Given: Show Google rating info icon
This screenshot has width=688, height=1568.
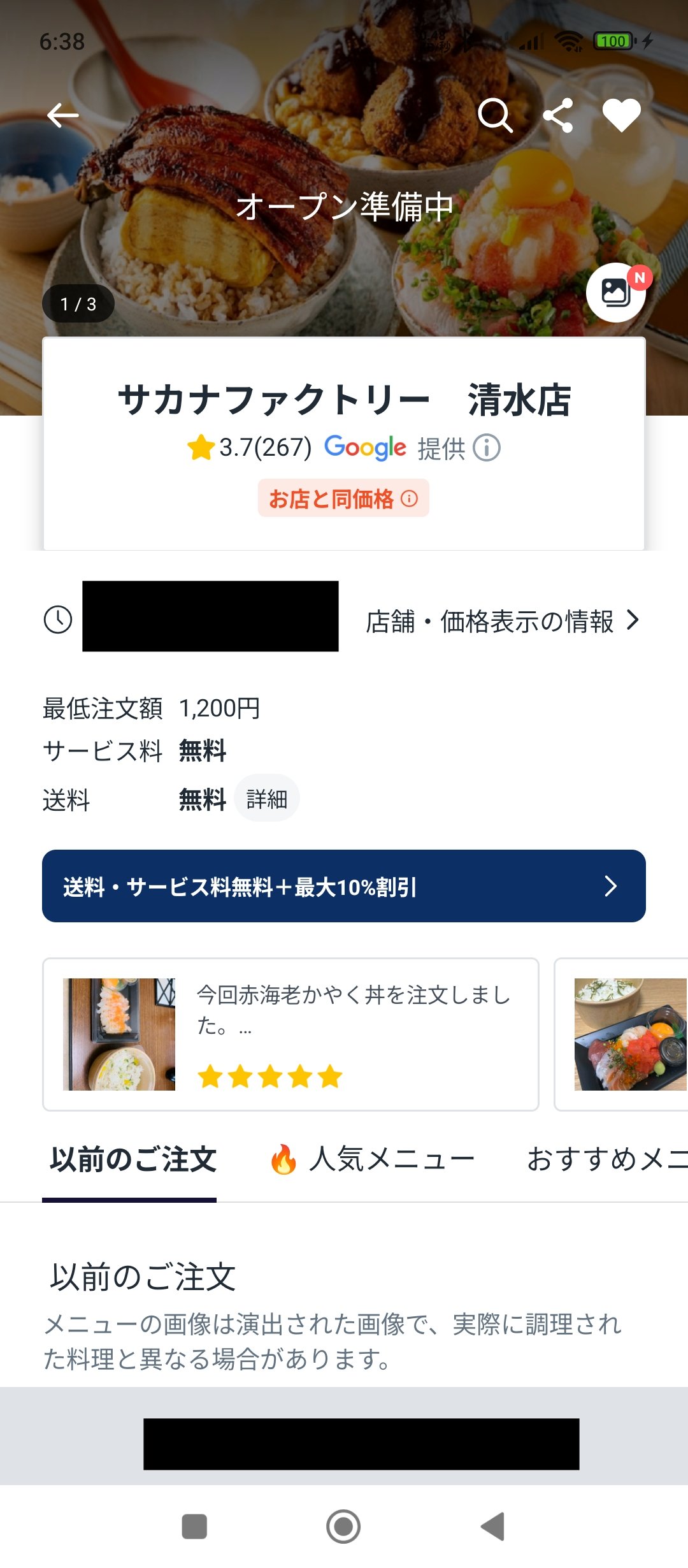Looking at the screenshot, I should click(x=487, y=447).
